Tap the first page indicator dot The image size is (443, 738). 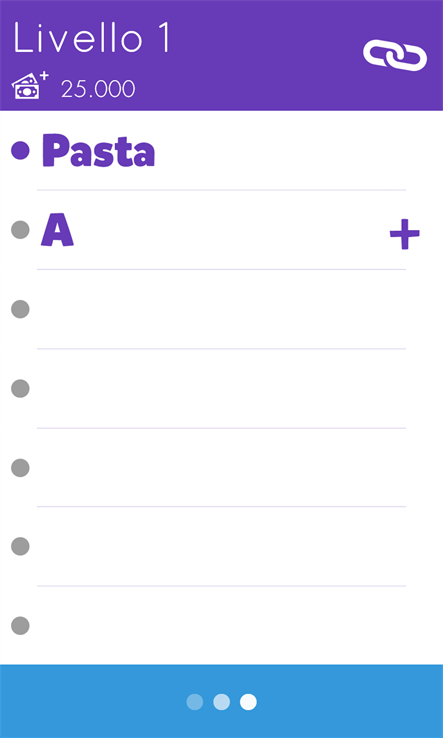(x=194, y=702)
